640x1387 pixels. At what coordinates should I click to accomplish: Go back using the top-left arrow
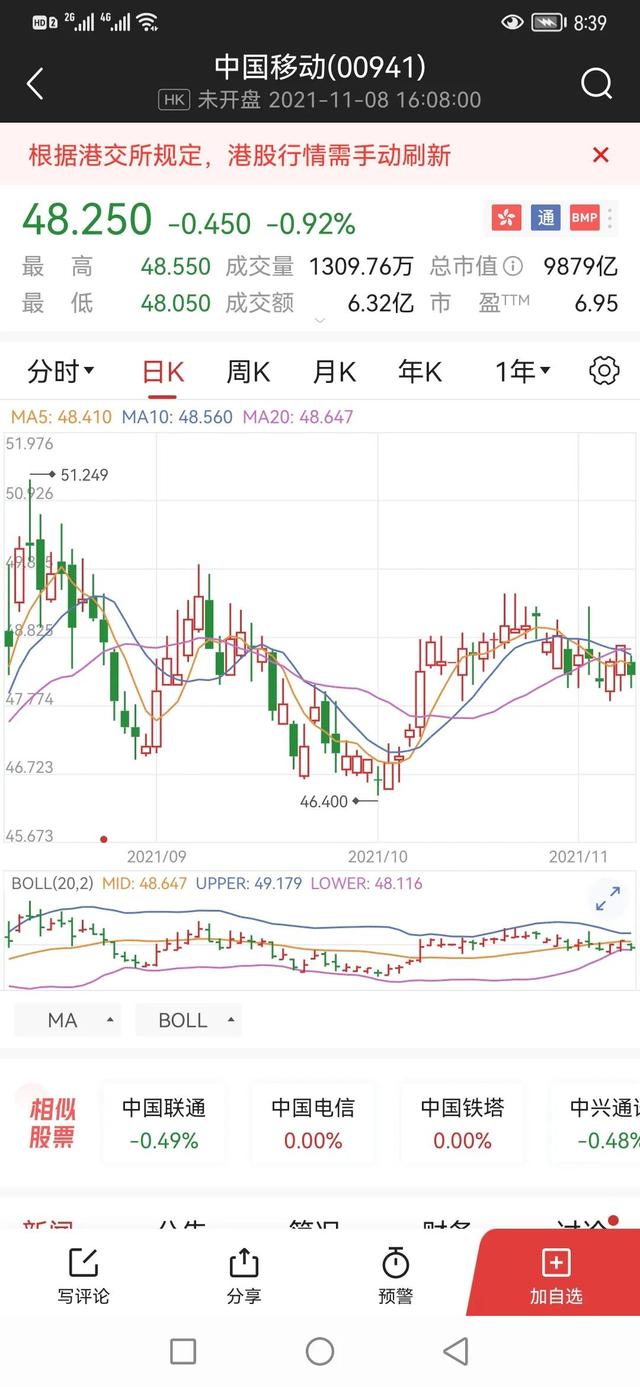coord(35,84)
